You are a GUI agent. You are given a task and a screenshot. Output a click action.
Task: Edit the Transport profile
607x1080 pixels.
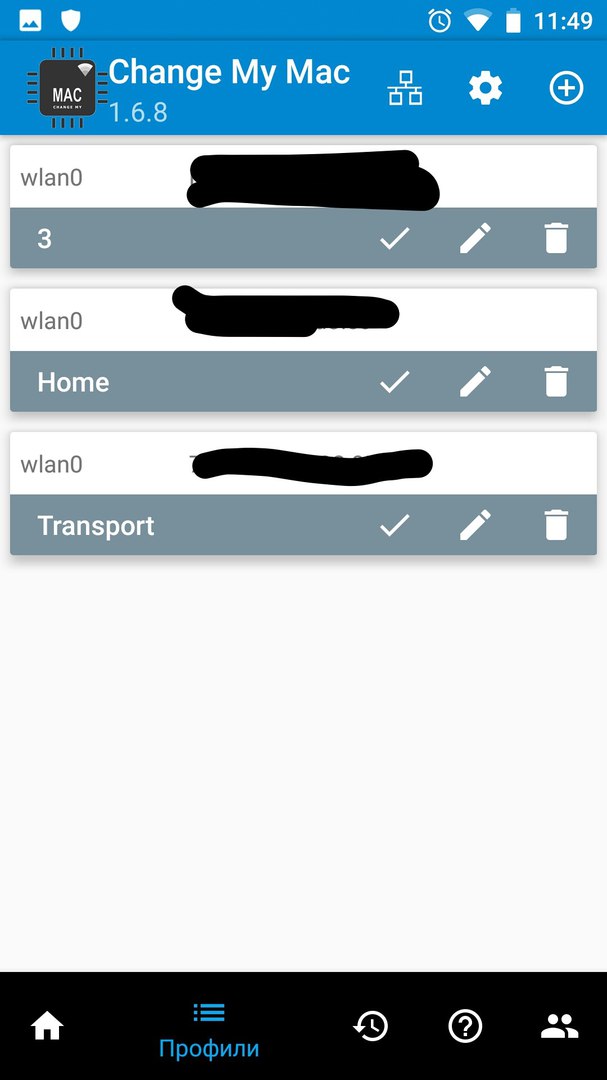pos(475,525)
